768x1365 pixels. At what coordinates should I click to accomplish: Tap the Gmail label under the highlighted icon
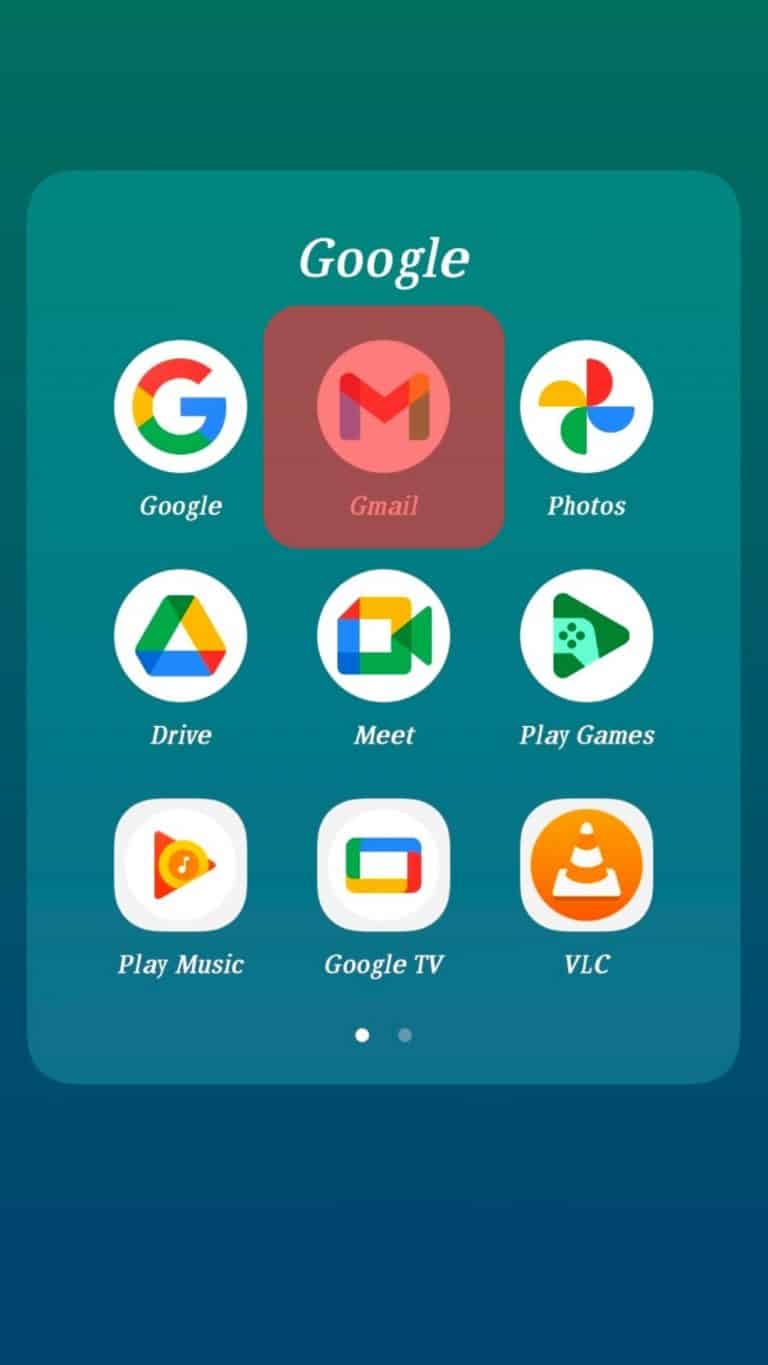pos(384,506)
